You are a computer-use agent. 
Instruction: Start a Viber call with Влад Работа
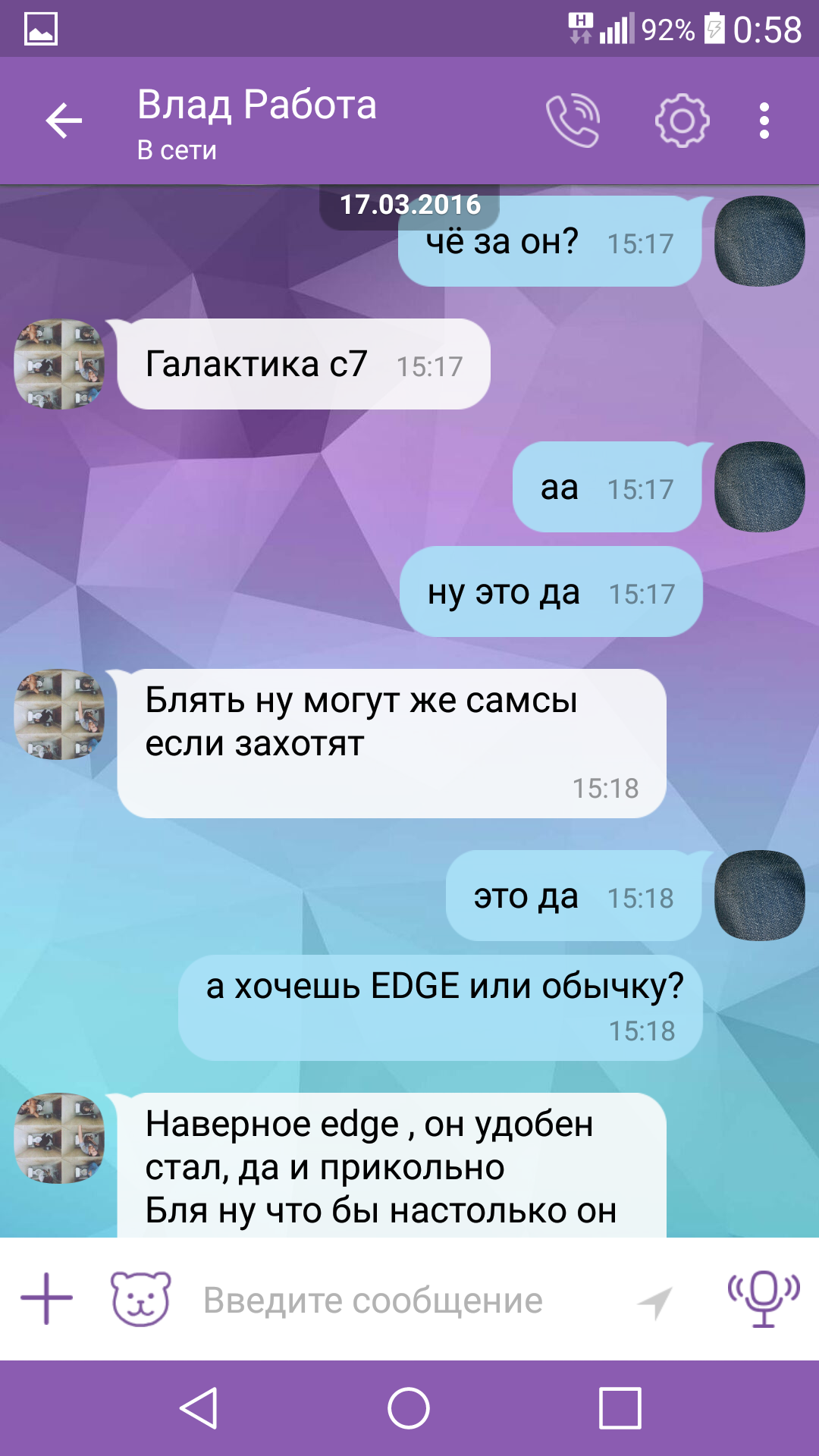(x=573, y=121)
